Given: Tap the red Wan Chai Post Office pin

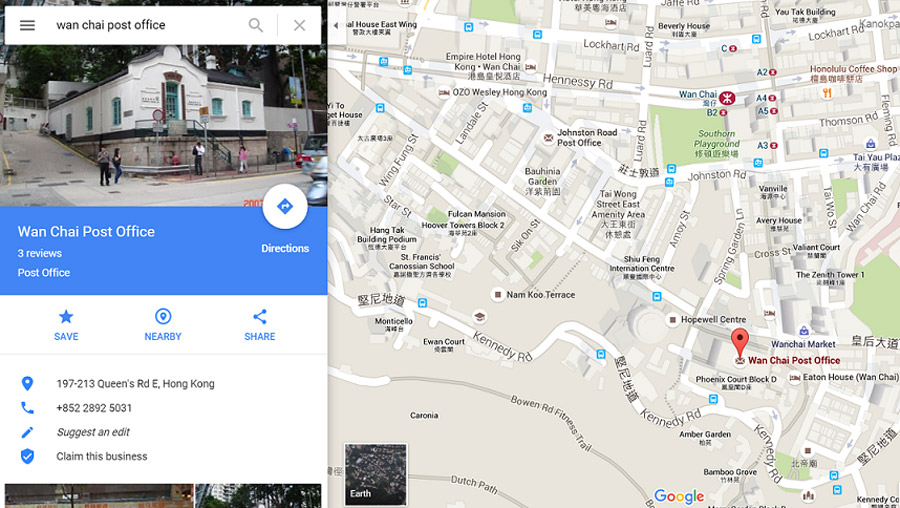Looking at the screenshot, I should pyautogui.click(x=739, y=342).
